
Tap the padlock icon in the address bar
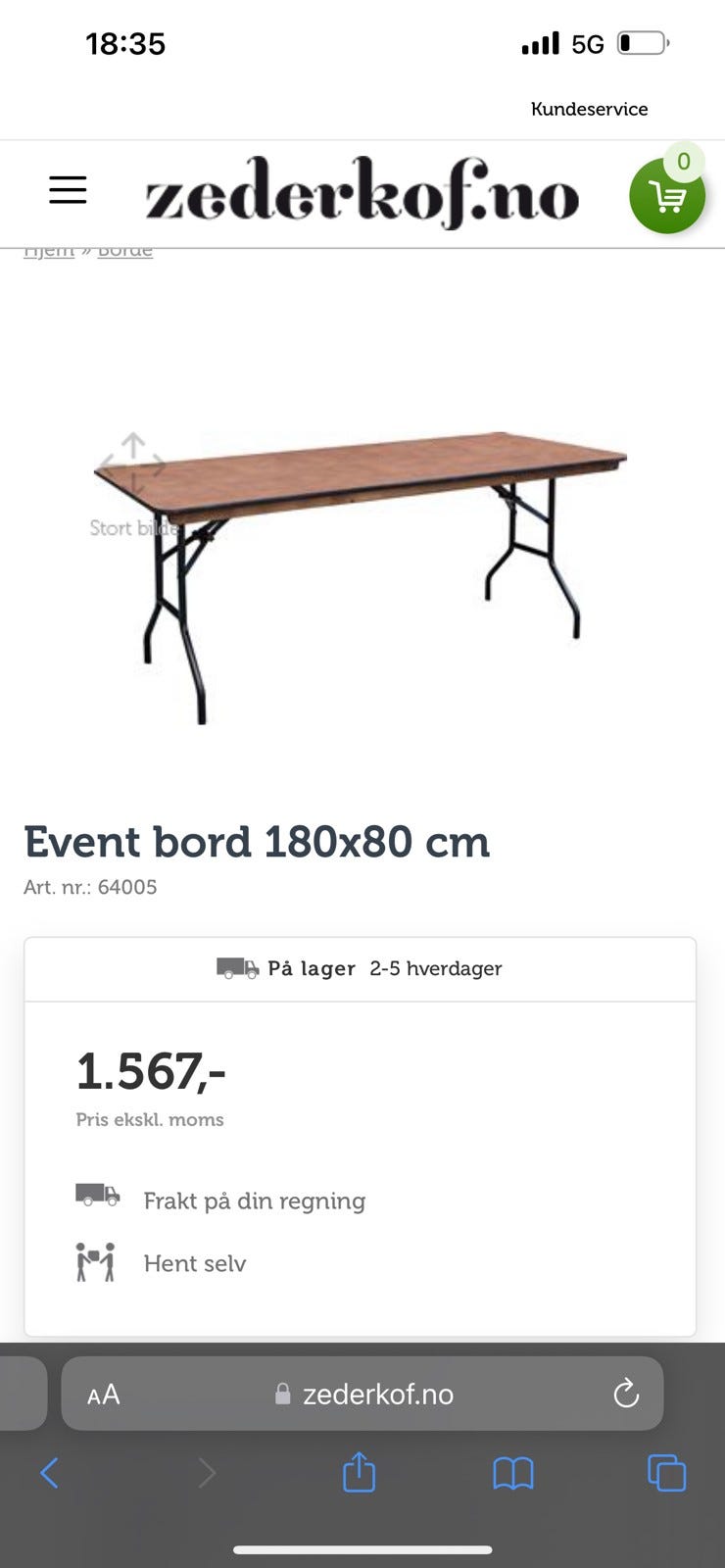pyautogui.click(x=282, y=1394)
